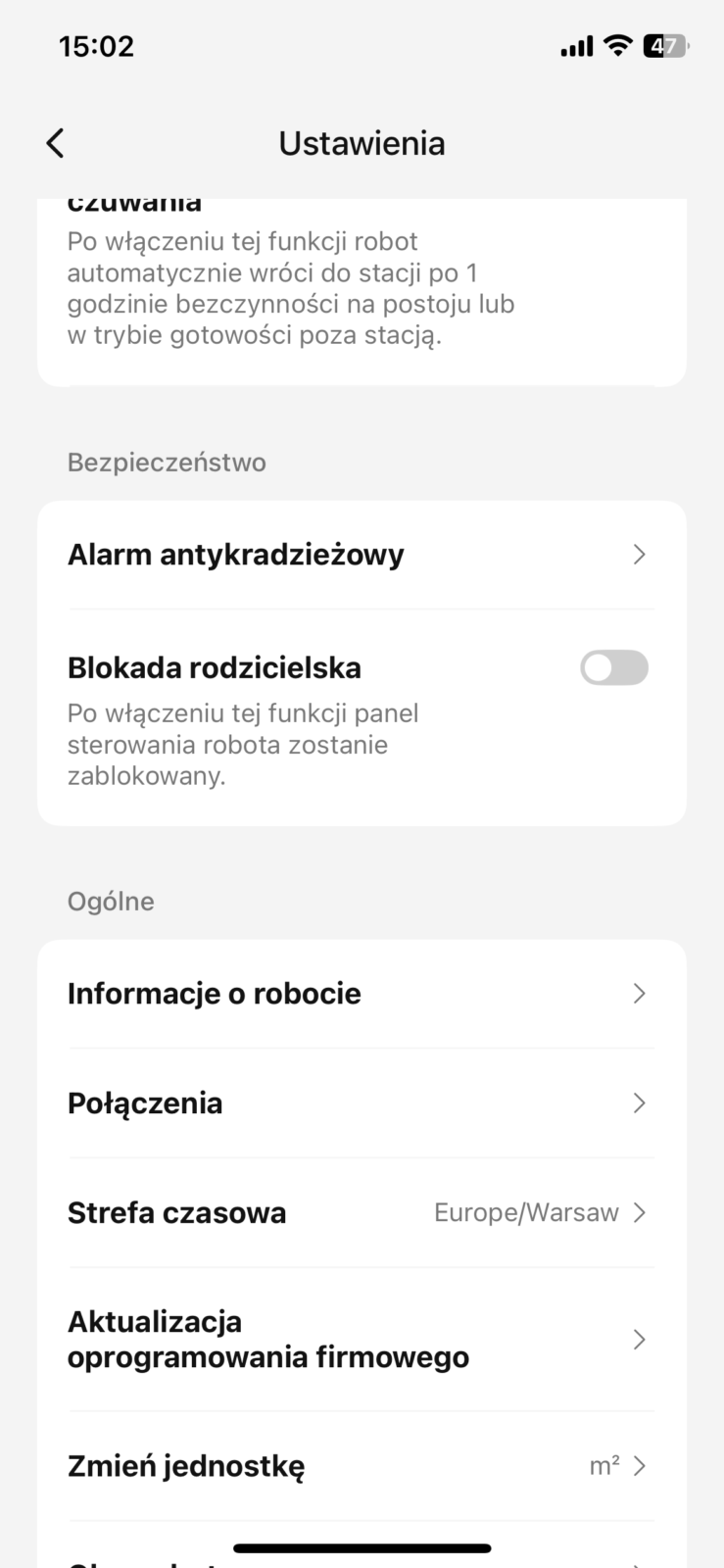Change Strefa czasowa Europe/Warsaw
724x1568 pixels.
click(362, 1213)
